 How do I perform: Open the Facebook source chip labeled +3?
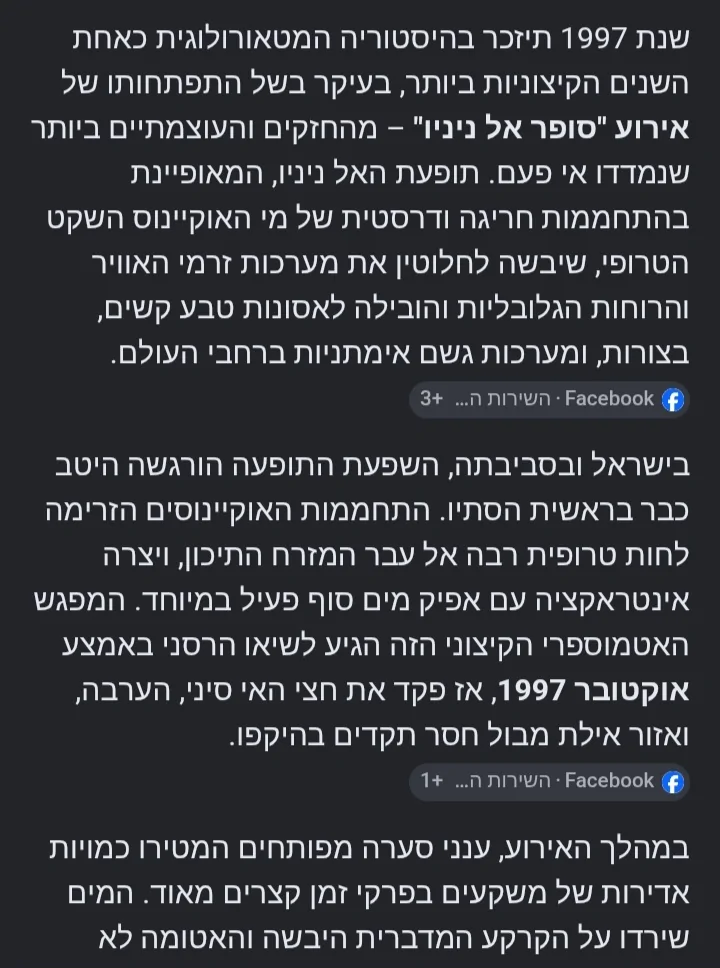tap(549, 399)
